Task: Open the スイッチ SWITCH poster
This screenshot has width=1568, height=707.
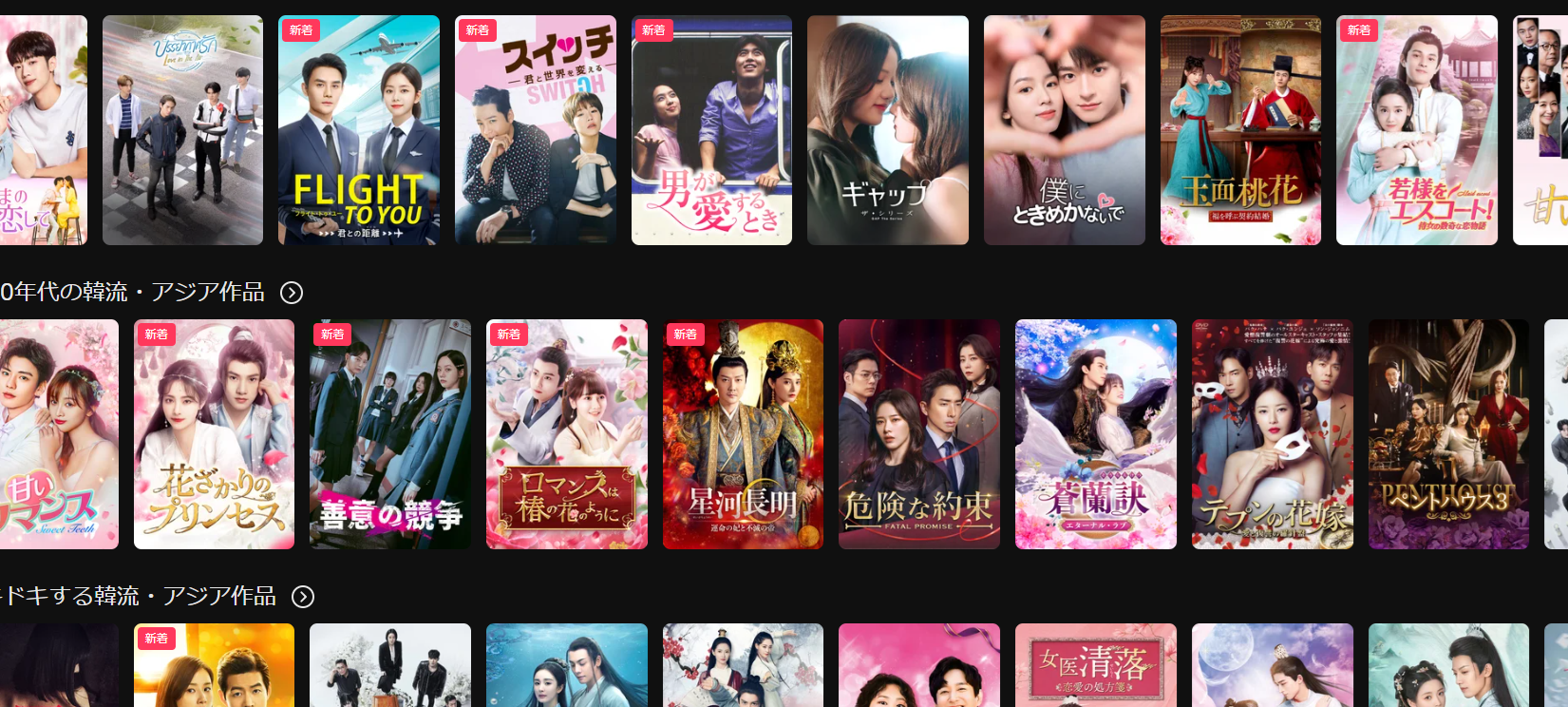Action: pyautogui.click(x=535, y=130)
